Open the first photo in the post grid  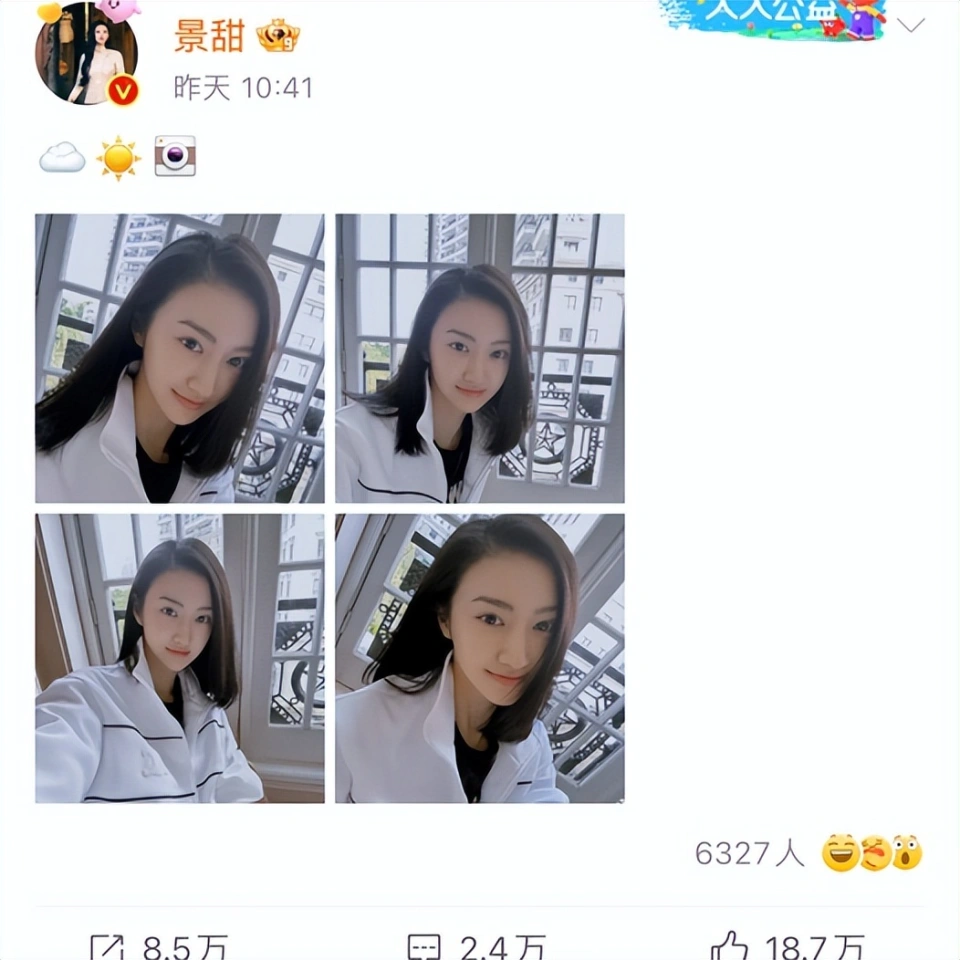pos(180,358)
